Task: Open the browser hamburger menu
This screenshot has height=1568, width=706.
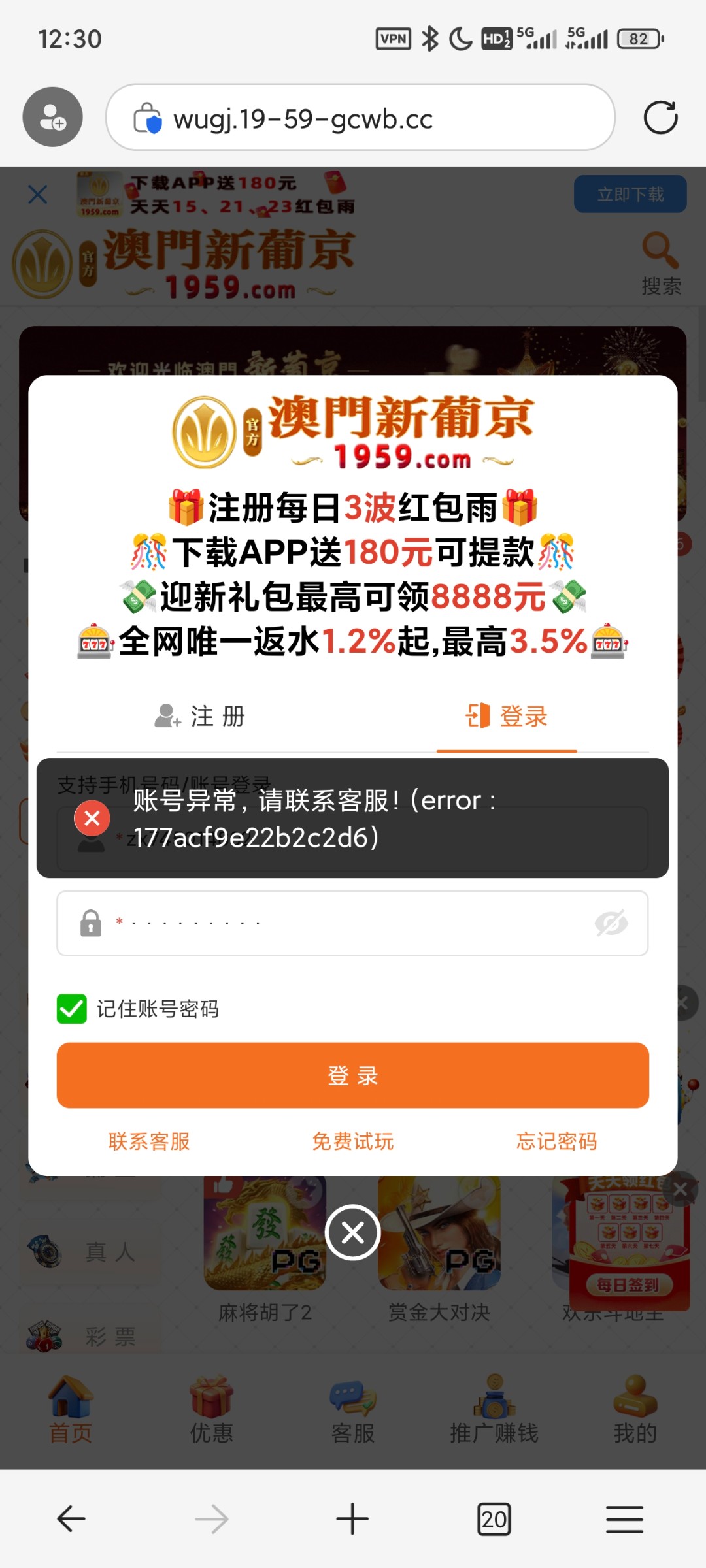Action: (x=624, y=1519)
